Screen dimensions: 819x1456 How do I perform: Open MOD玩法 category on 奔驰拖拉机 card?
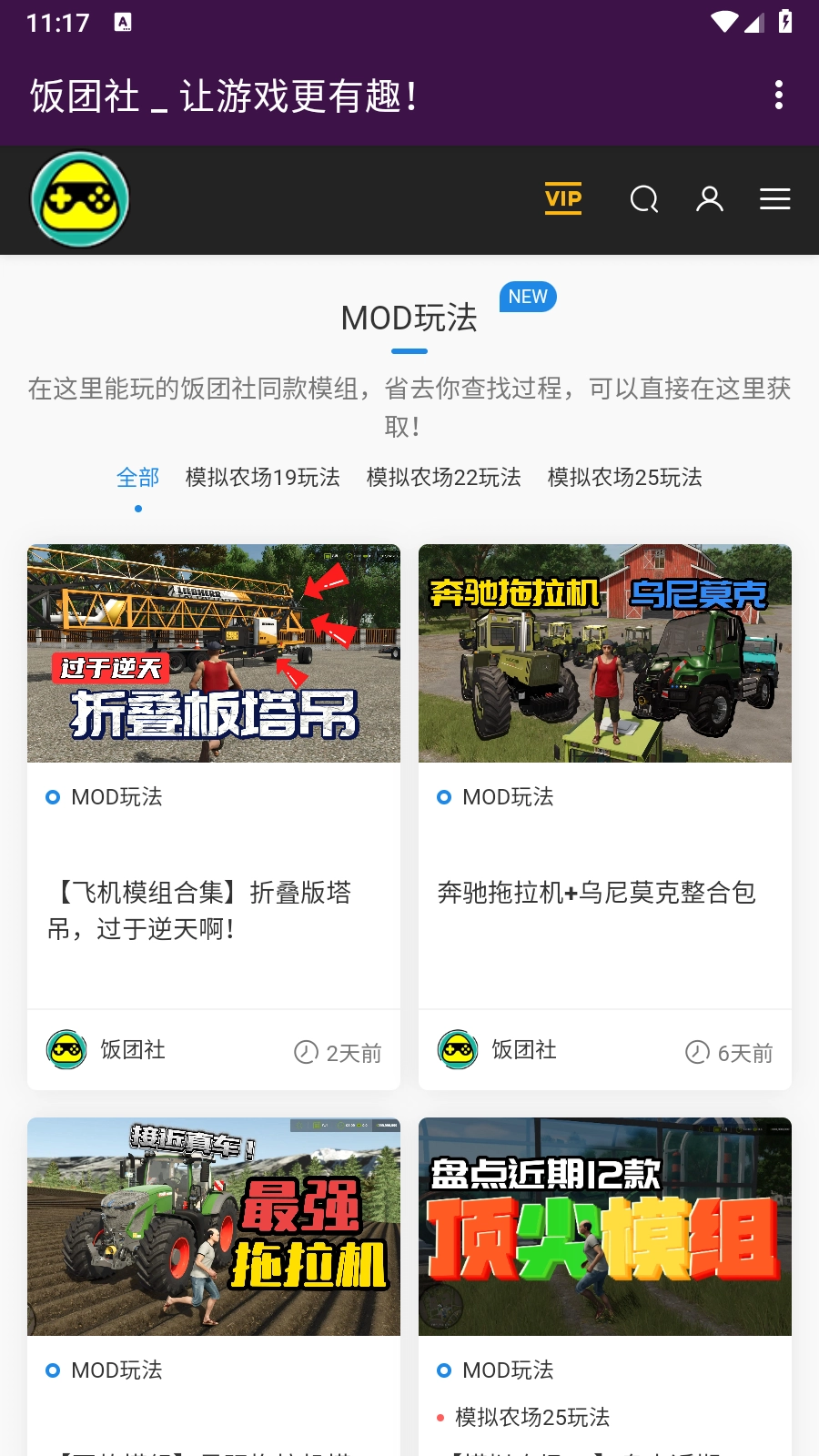[x=508, y=797]
